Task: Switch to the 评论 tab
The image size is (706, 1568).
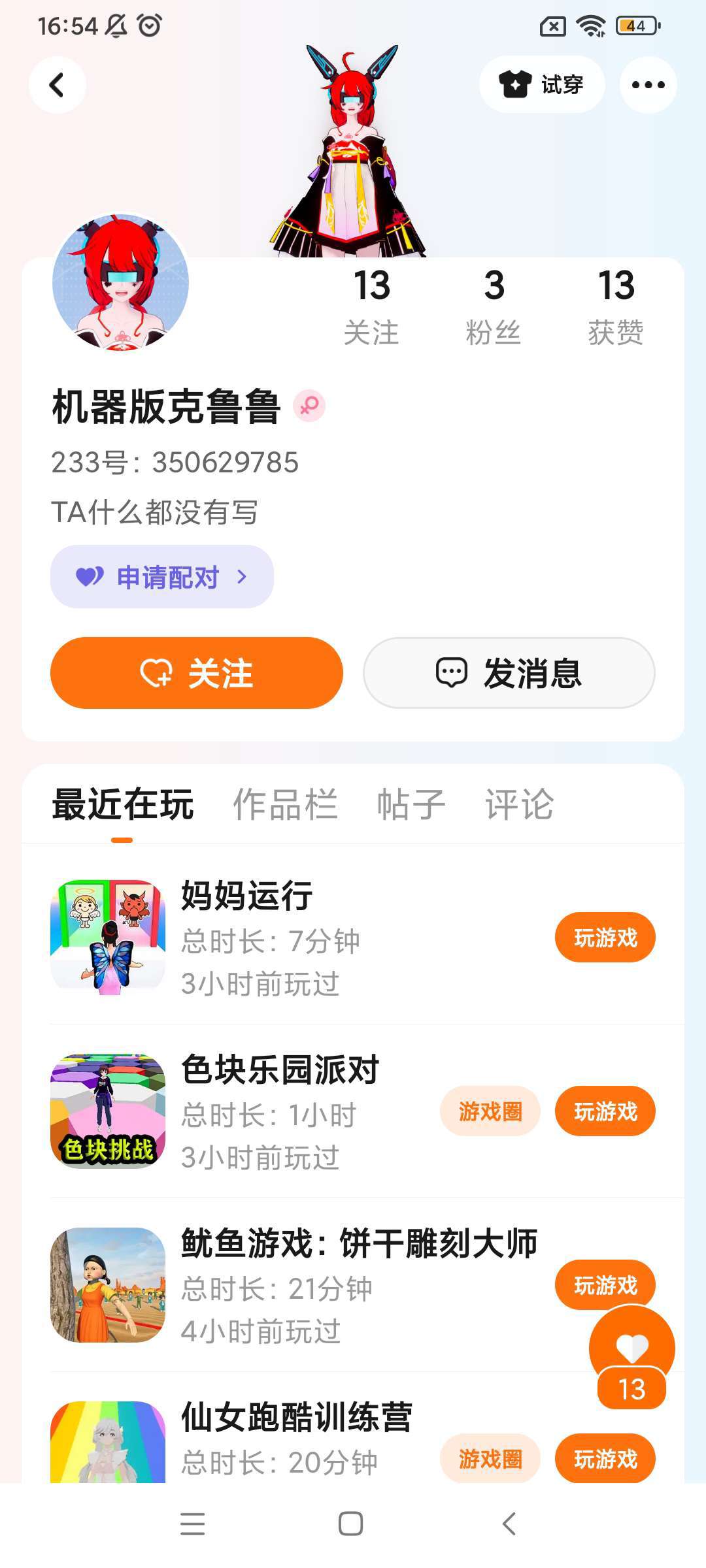Action: click(519, 804)
